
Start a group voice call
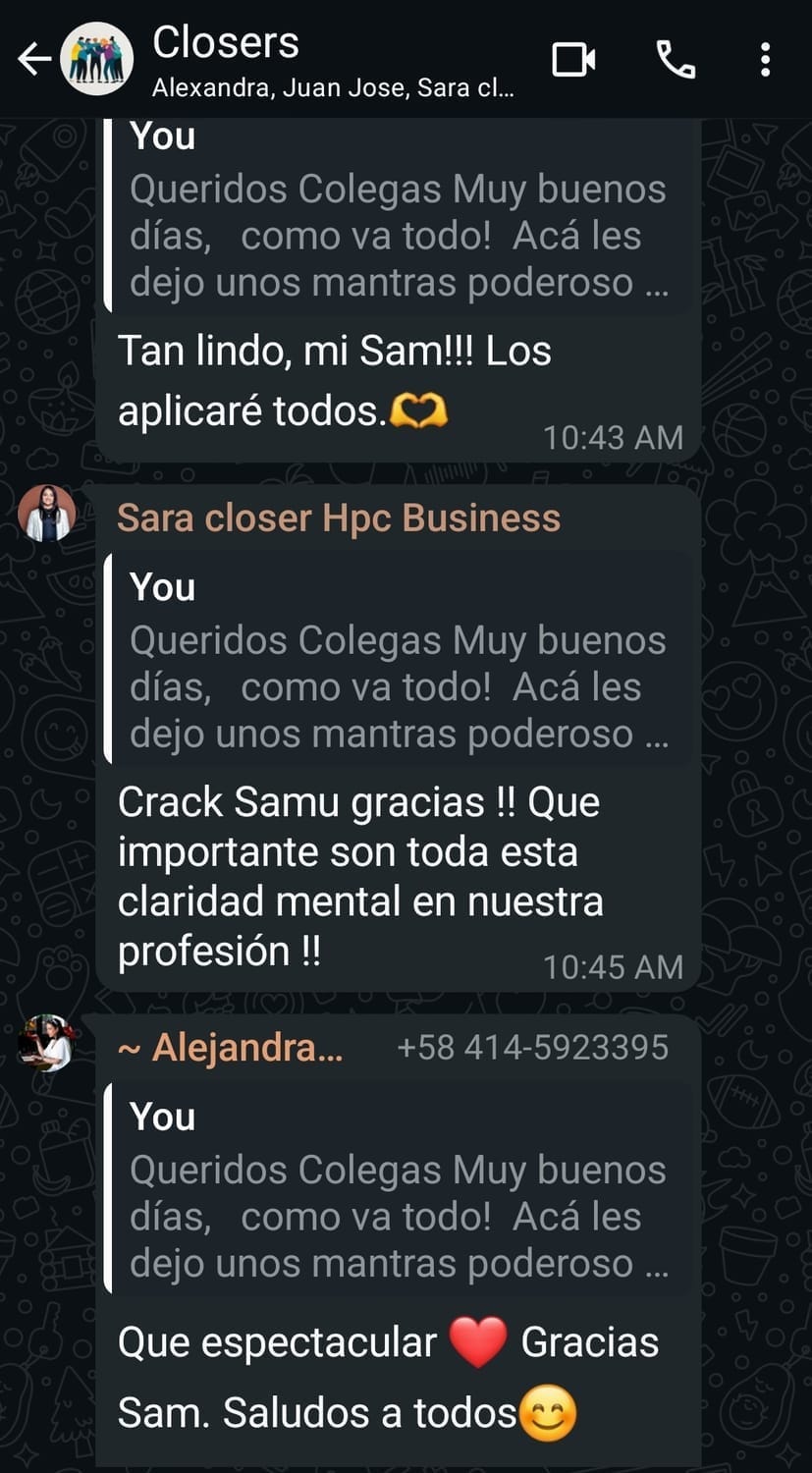click(x=676, y=60)
